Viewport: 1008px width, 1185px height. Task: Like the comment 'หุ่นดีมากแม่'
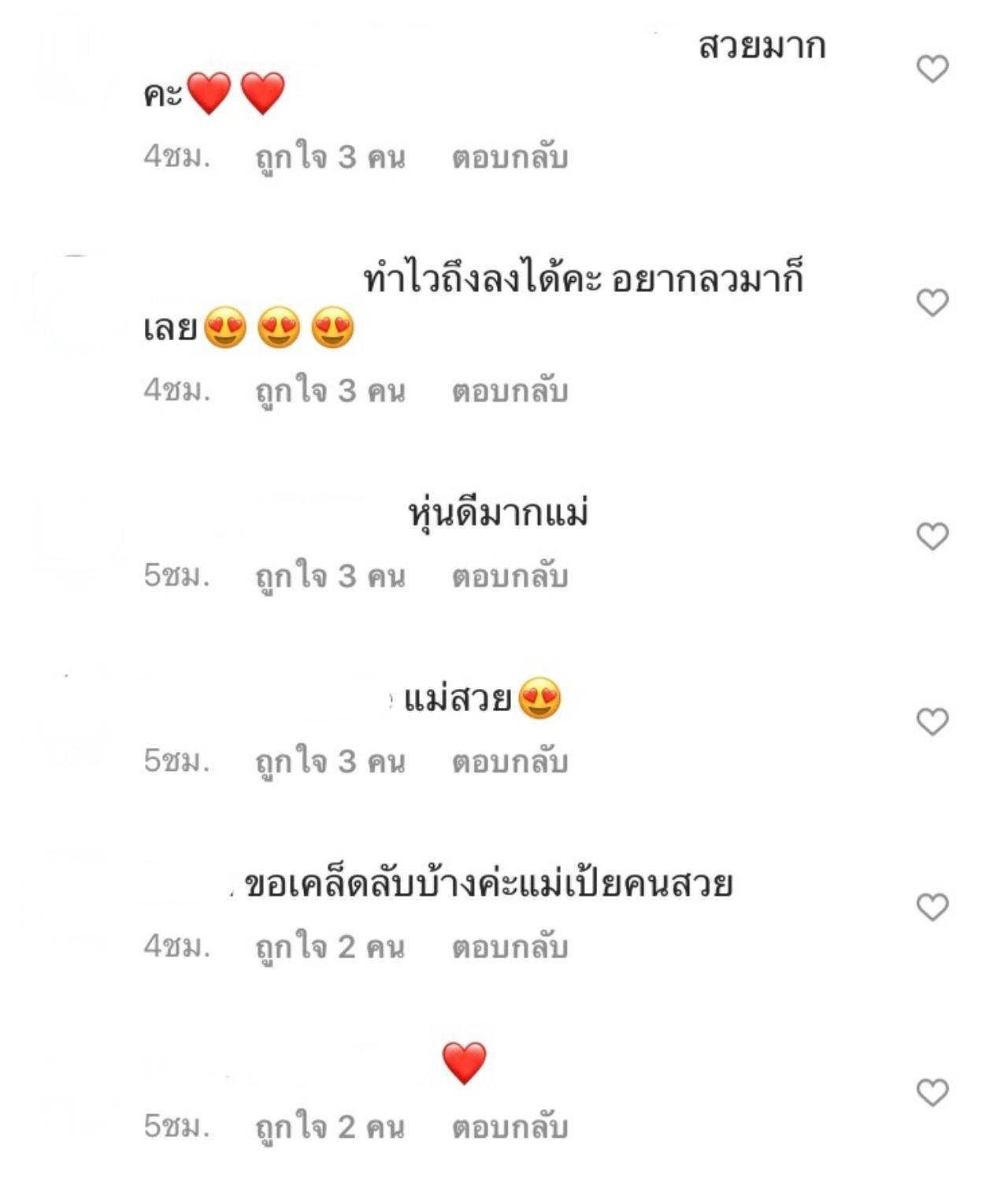pyautogui.click(x=932, y=536)
